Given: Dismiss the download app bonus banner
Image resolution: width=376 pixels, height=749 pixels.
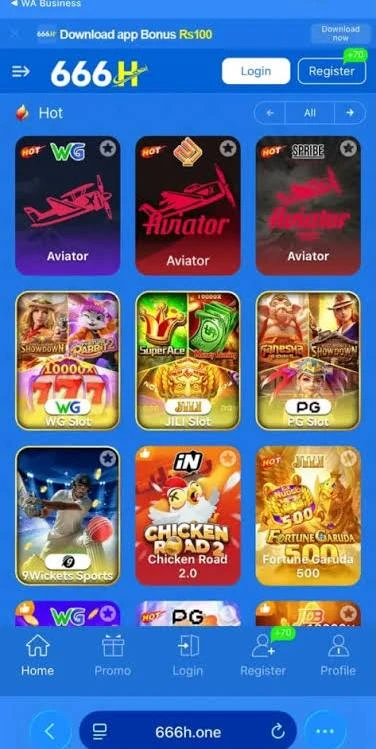Looking at the screenshot, I should click(14, 34).
